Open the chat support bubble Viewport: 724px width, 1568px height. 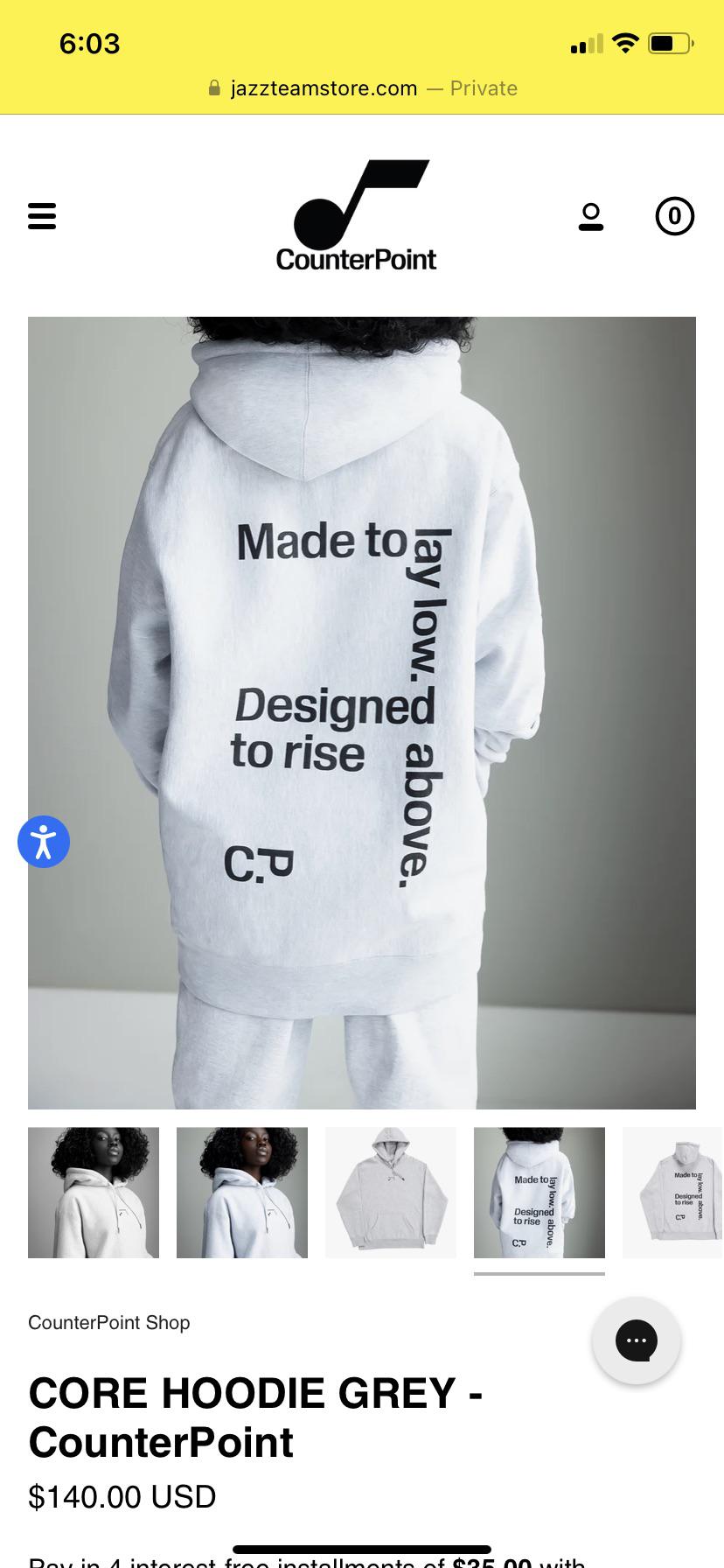pos(637,1340)
